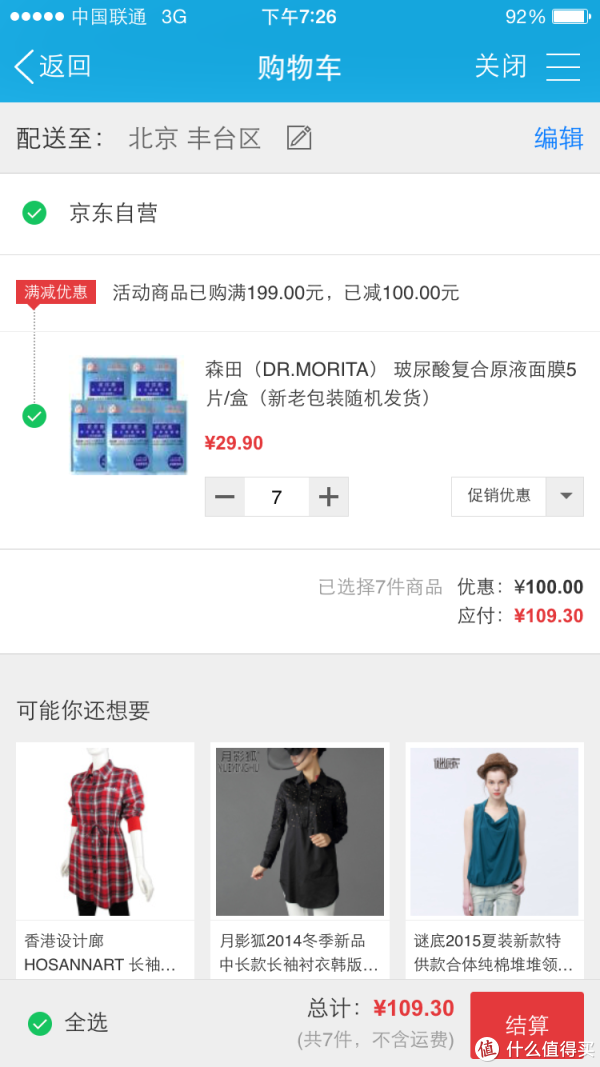Open the HOSANNART plaid shirt recommendation
Screen dimensions: 600x1067
coord(105,861)
